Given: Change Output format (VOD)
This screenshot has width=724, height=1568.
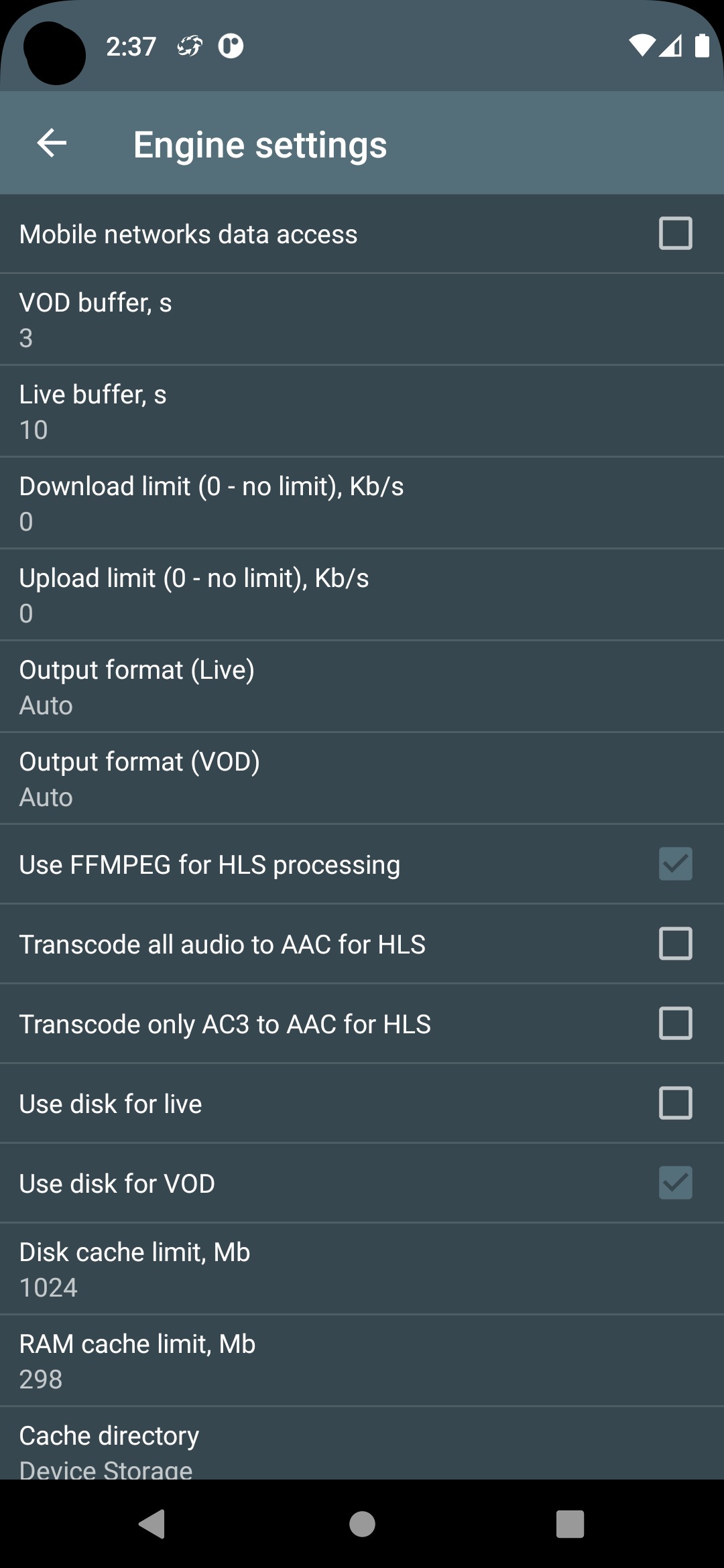Looking at the screenshot, I should 362,779.
